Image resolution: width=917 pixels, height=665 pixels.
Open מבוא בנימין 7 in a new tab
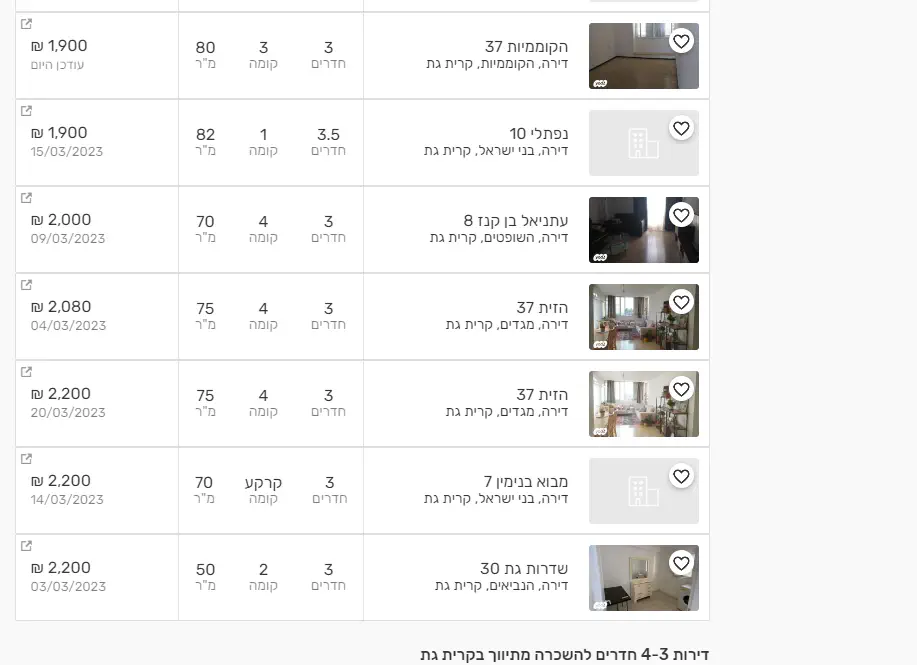click(x=27, y=459)
